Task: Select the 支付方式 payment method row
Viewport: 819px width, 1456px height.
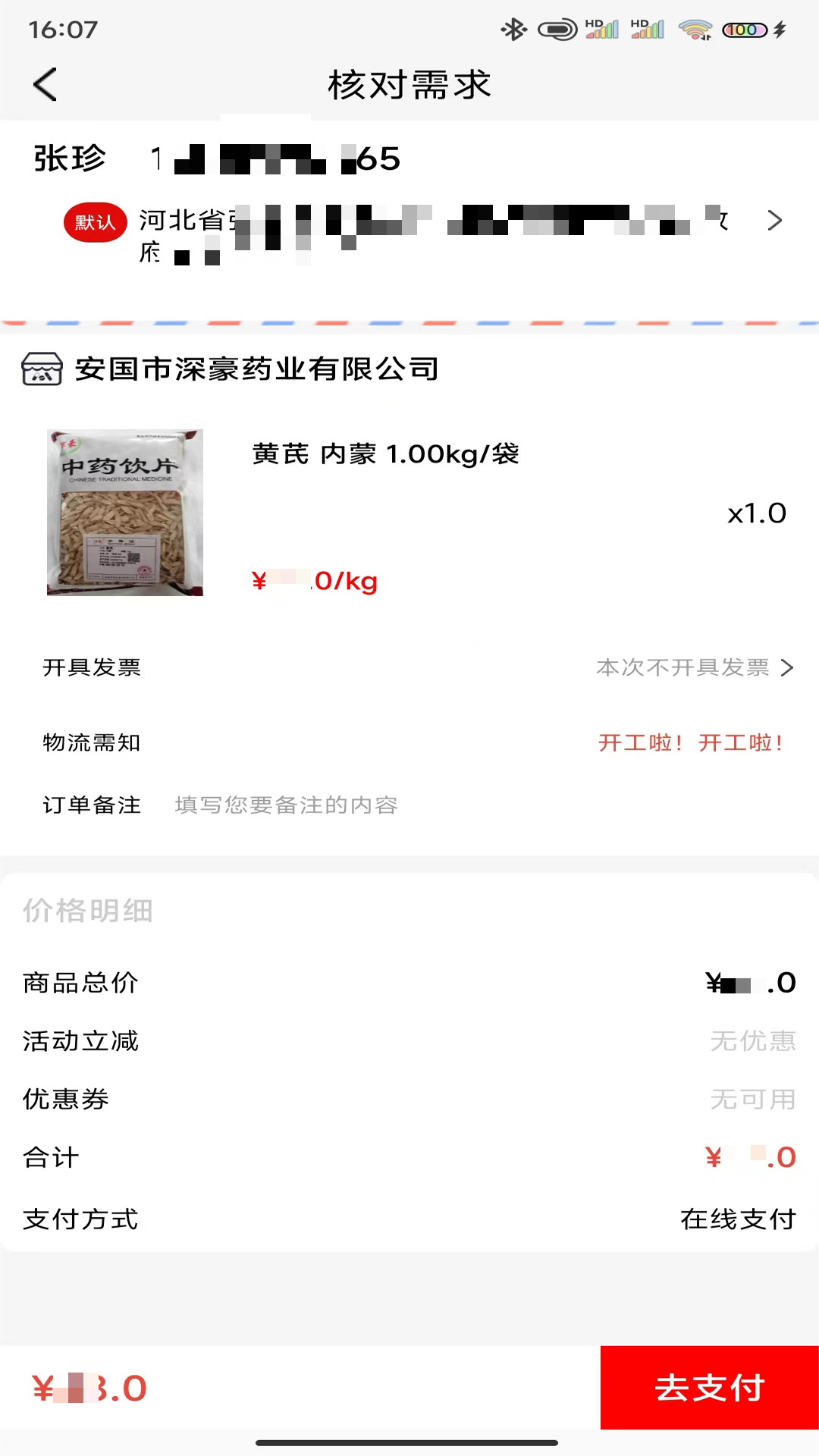Action: (409, 1219)
